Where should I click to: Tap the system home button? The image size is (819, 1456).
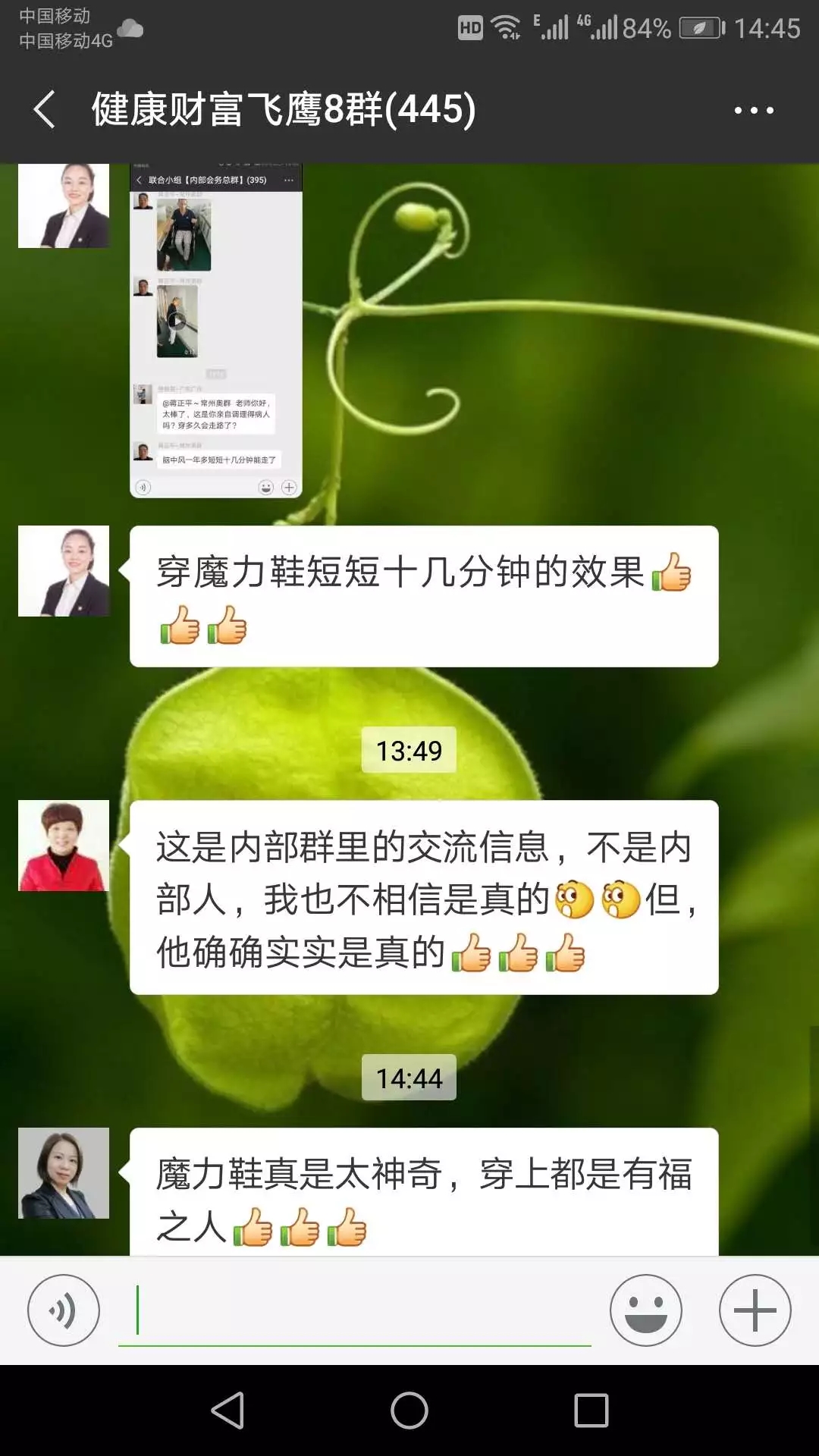pos(409,1410)
